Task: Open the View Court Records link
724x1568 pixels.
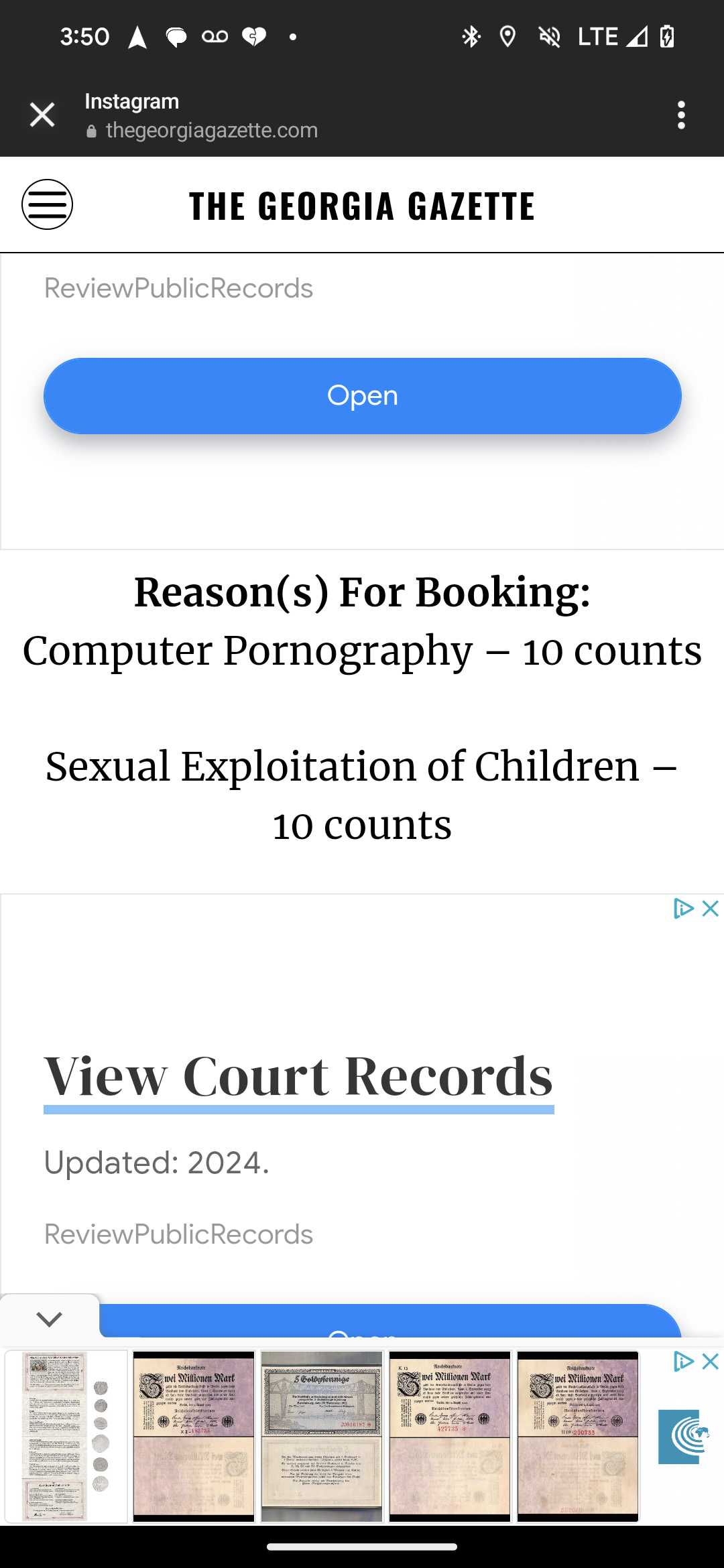Action: (298, 1076)
